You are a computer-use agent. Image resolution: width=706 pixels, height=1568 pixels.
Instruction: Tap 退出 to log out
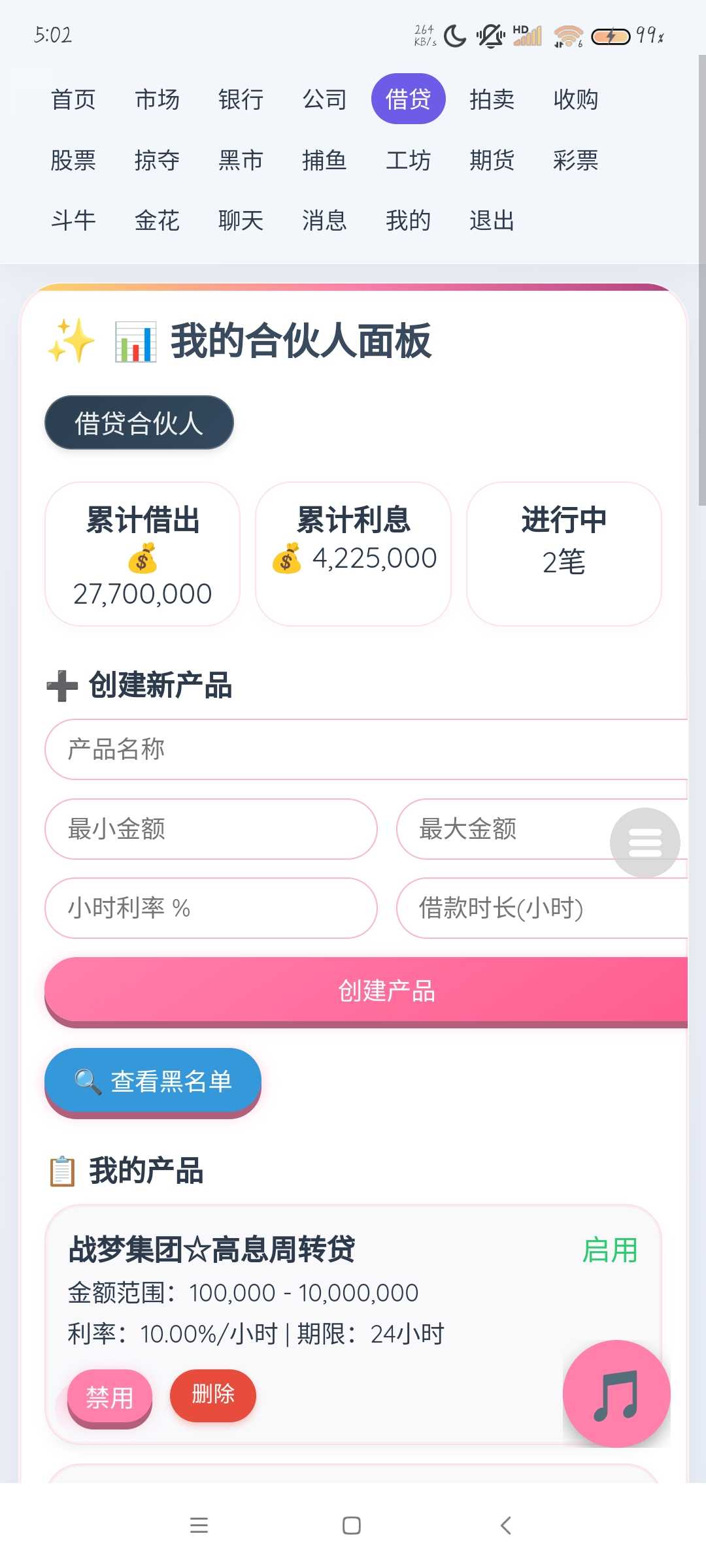492,221
